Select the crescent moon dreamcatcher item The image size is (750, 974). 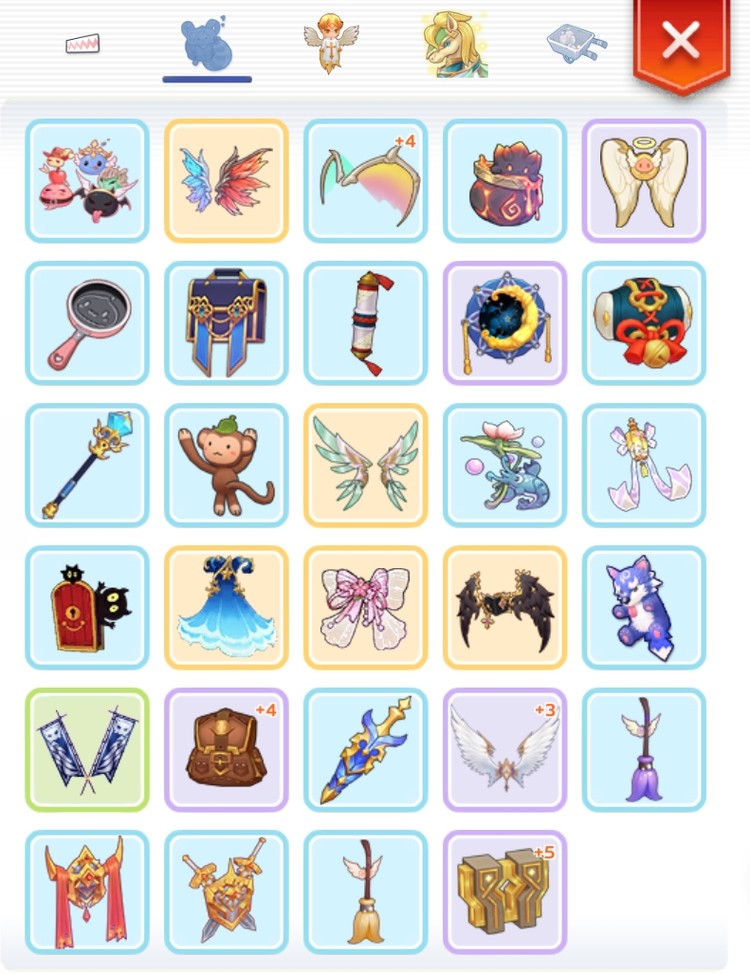point(505,323)
